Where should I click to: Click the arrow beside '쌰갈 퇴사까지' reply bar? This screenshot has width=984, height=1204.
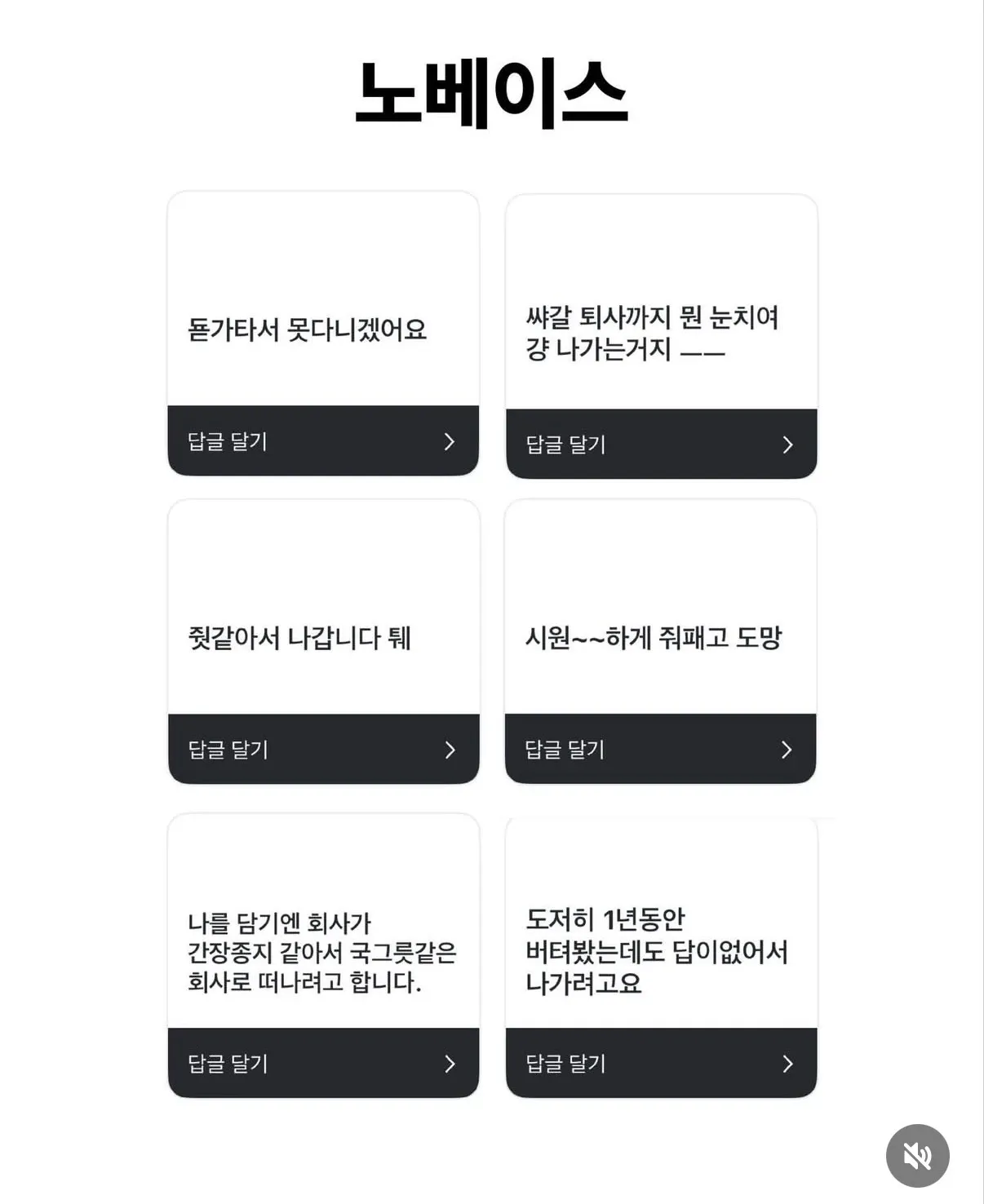787,445
